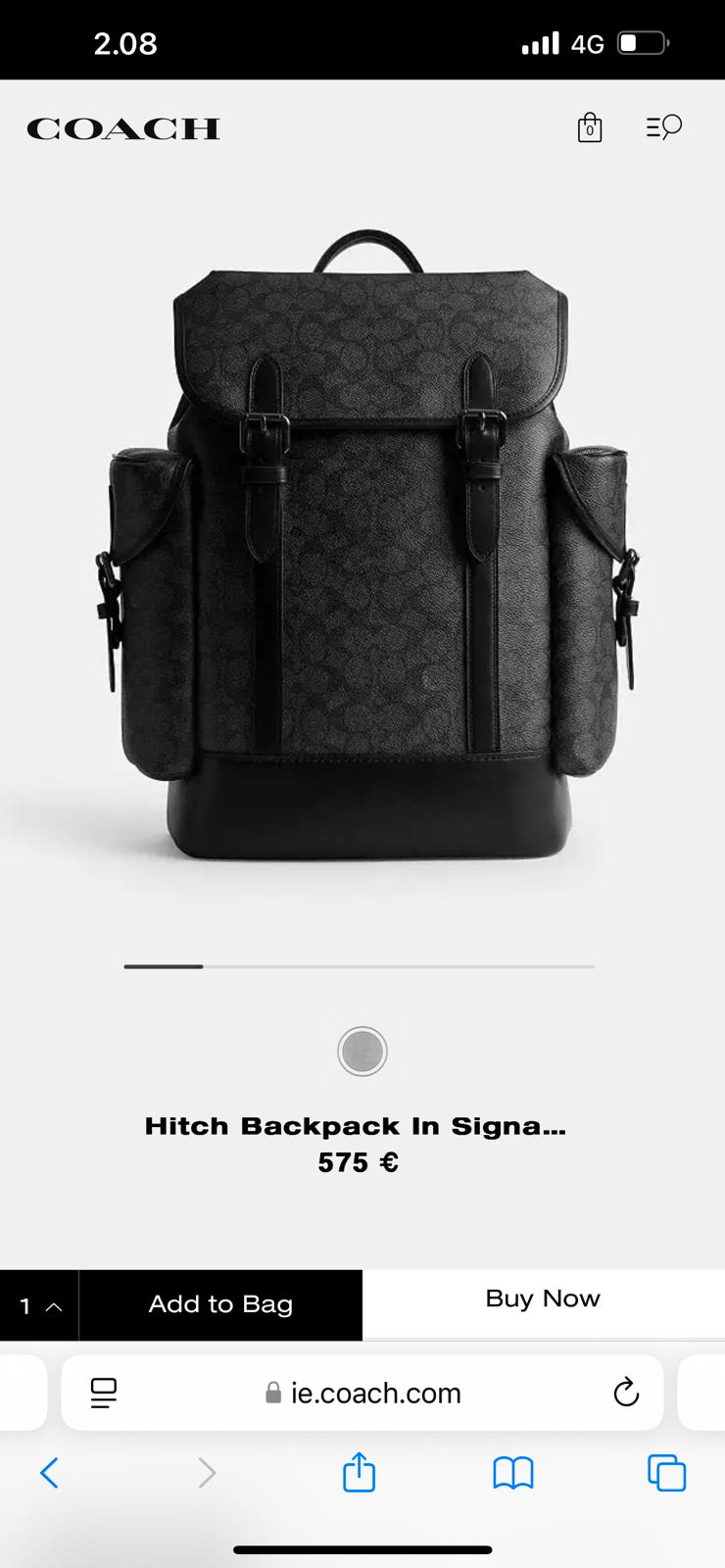Open the menu and search icon
Screen dimensions: 725x1568
pyautogui.click(x=663, y=126)
